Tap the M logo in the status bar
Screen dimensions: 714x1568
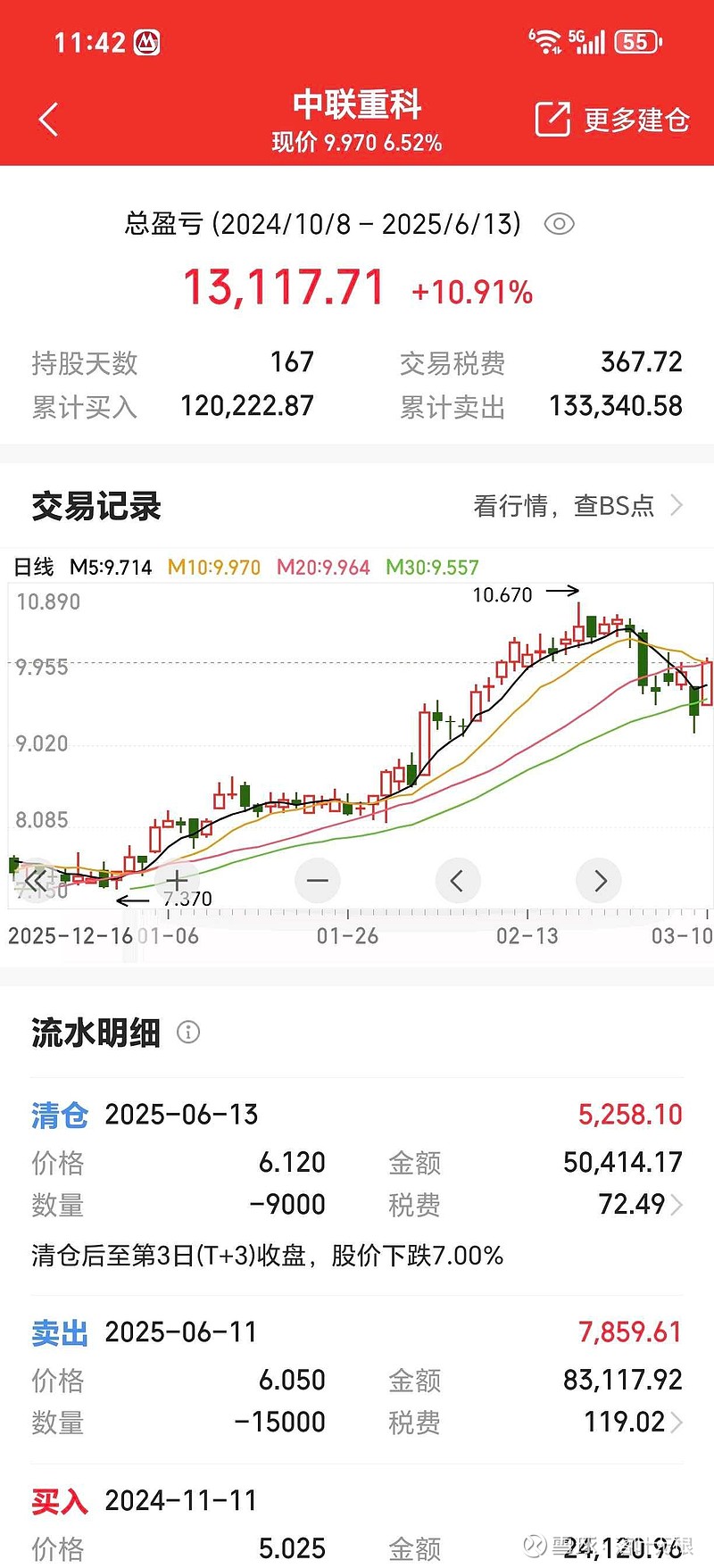pyautogui.click(x=145, y=42)
